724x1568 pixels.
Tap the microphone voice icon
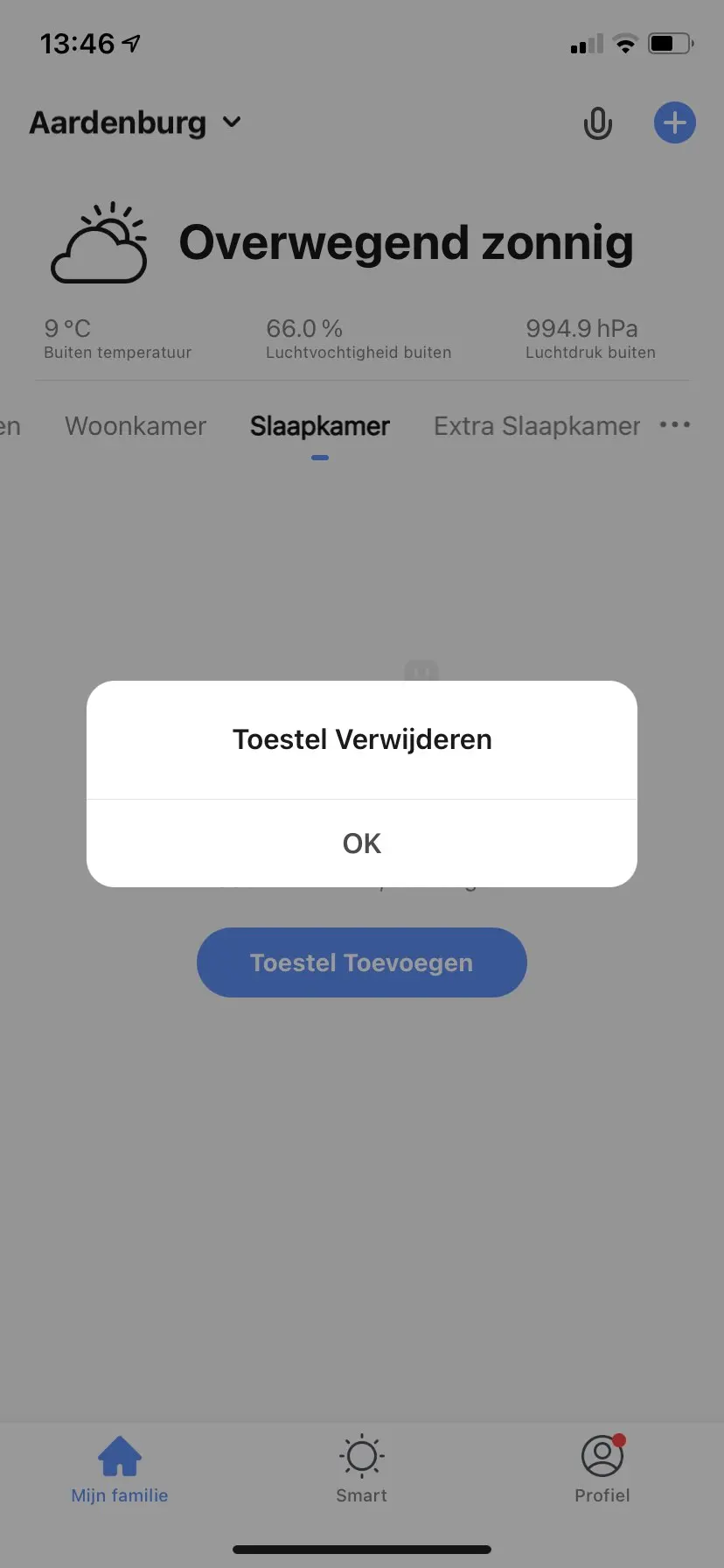(597, 123)
